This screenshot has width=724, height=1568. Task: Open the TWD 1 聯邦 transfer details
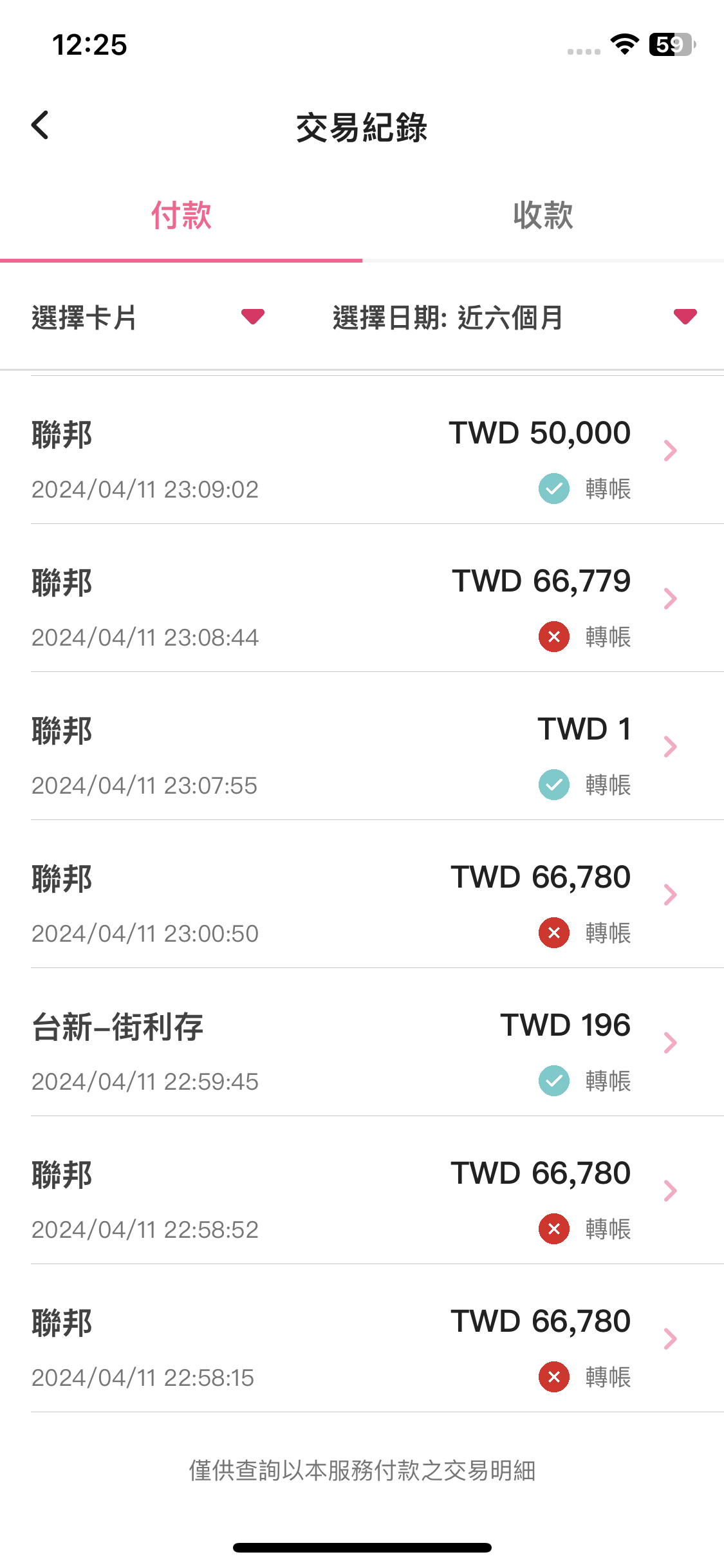(362, 747)
